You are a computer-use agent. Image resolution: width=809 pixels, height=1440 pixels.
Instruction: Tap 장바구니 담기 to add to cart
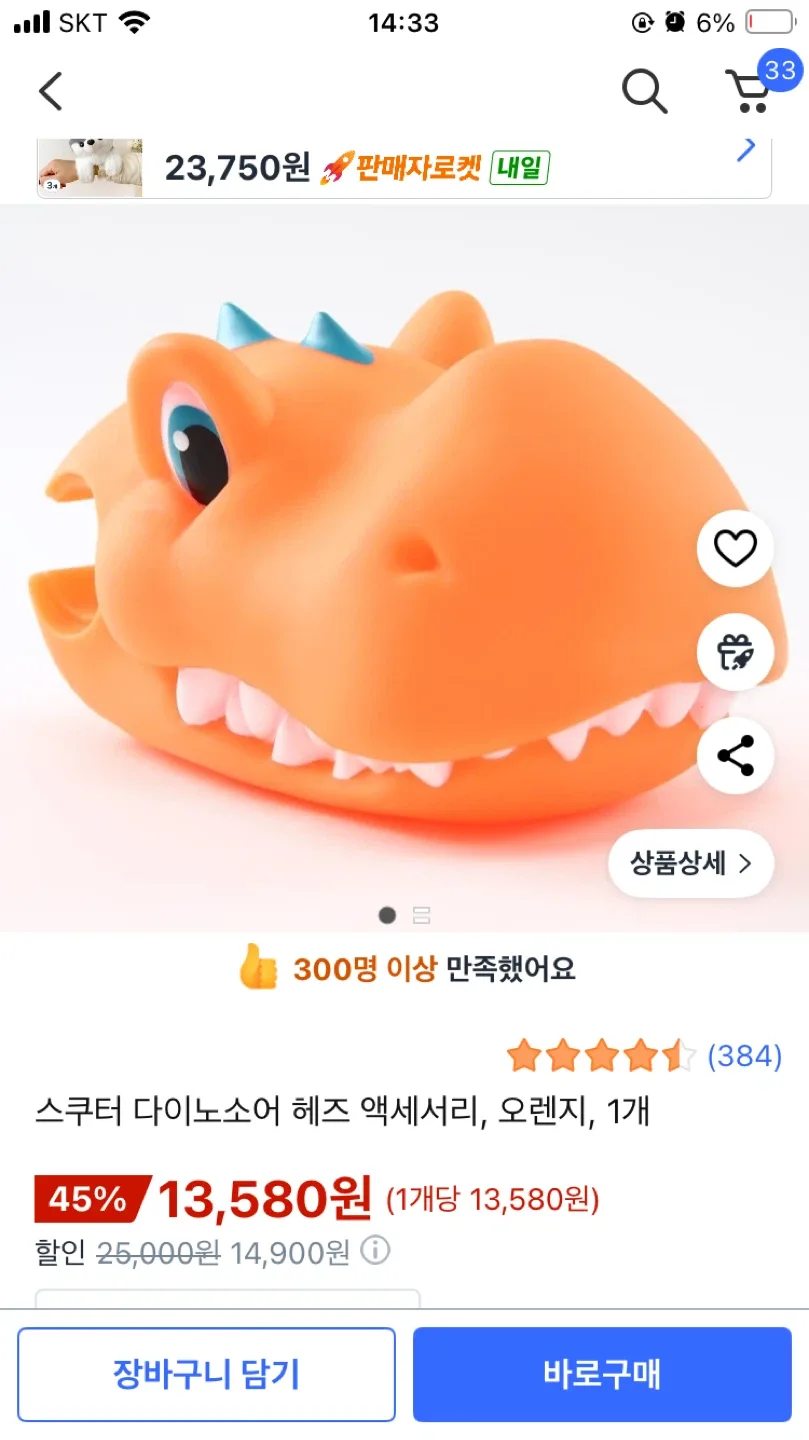coord(206,1374)
